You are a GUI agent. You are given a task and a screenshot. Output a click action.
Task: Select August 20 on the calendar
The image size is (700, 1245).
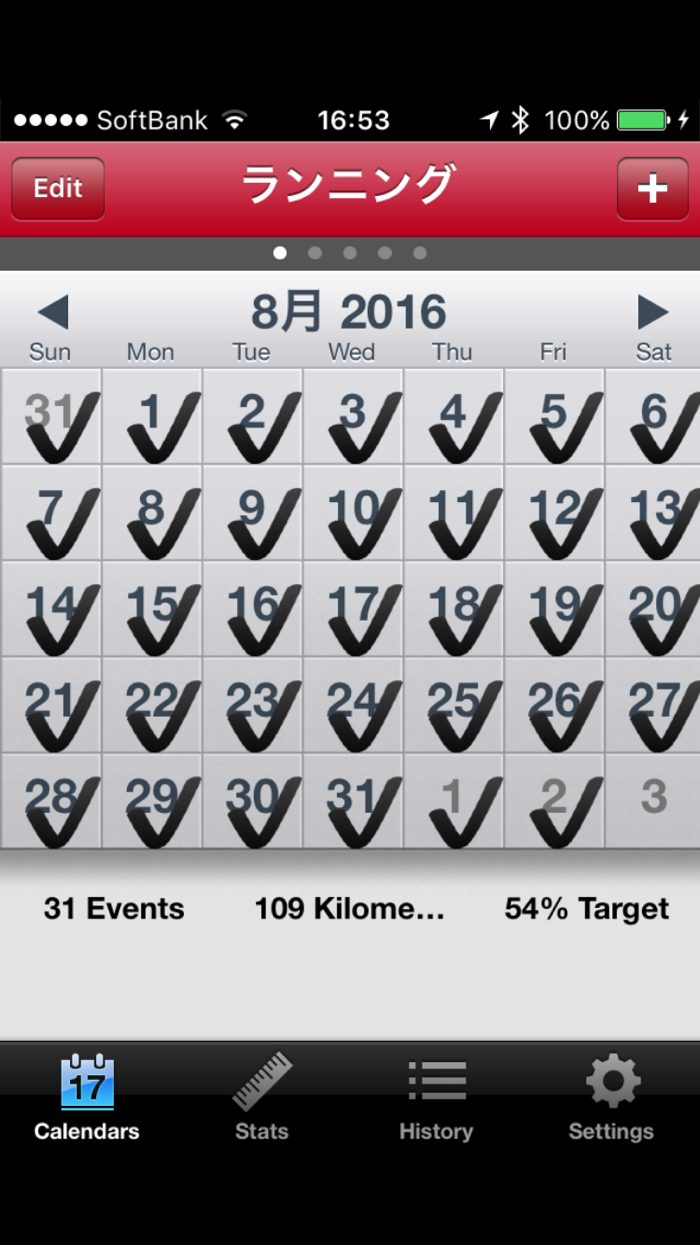[x=653, y=609]
